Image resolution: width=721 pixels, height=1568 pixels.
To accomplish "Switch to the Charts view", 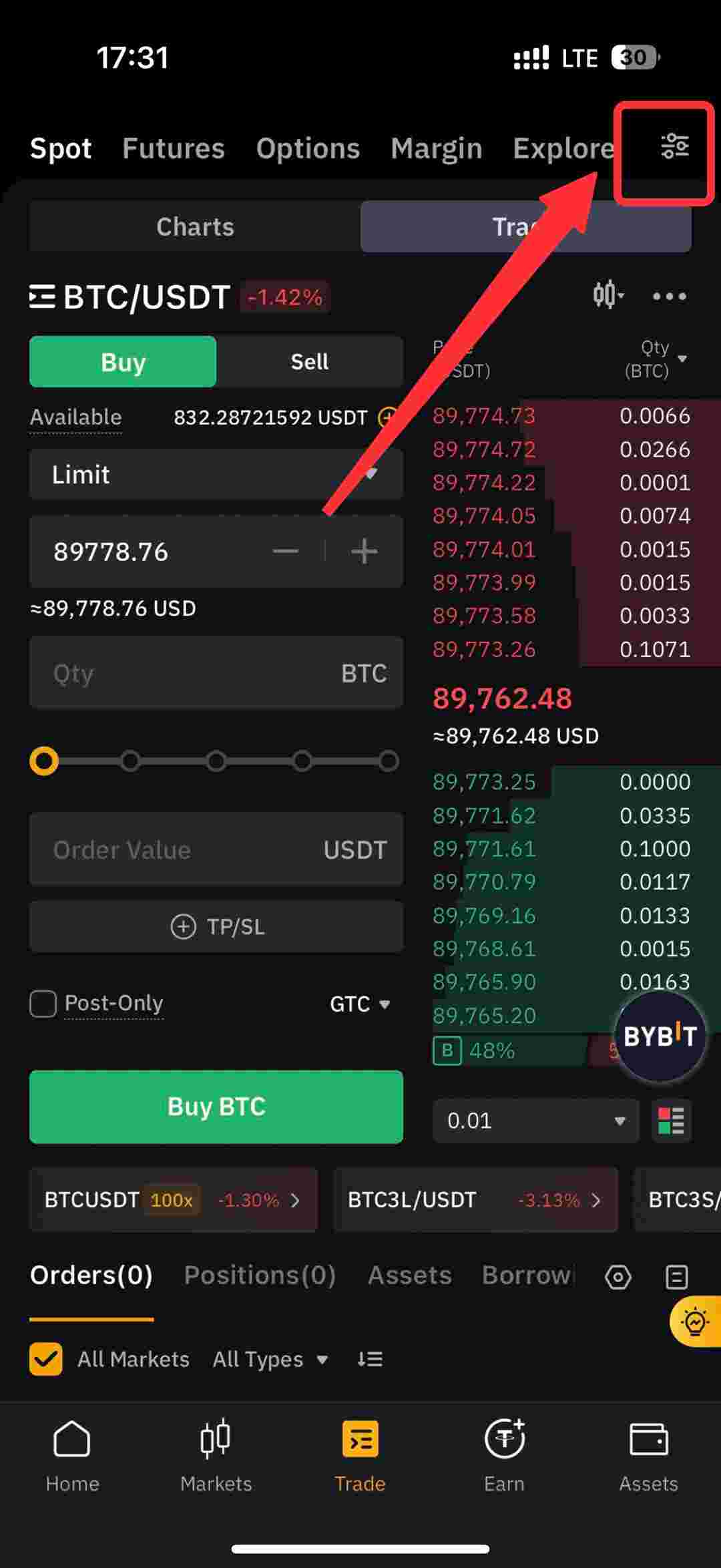I will [x=195, y=227].
